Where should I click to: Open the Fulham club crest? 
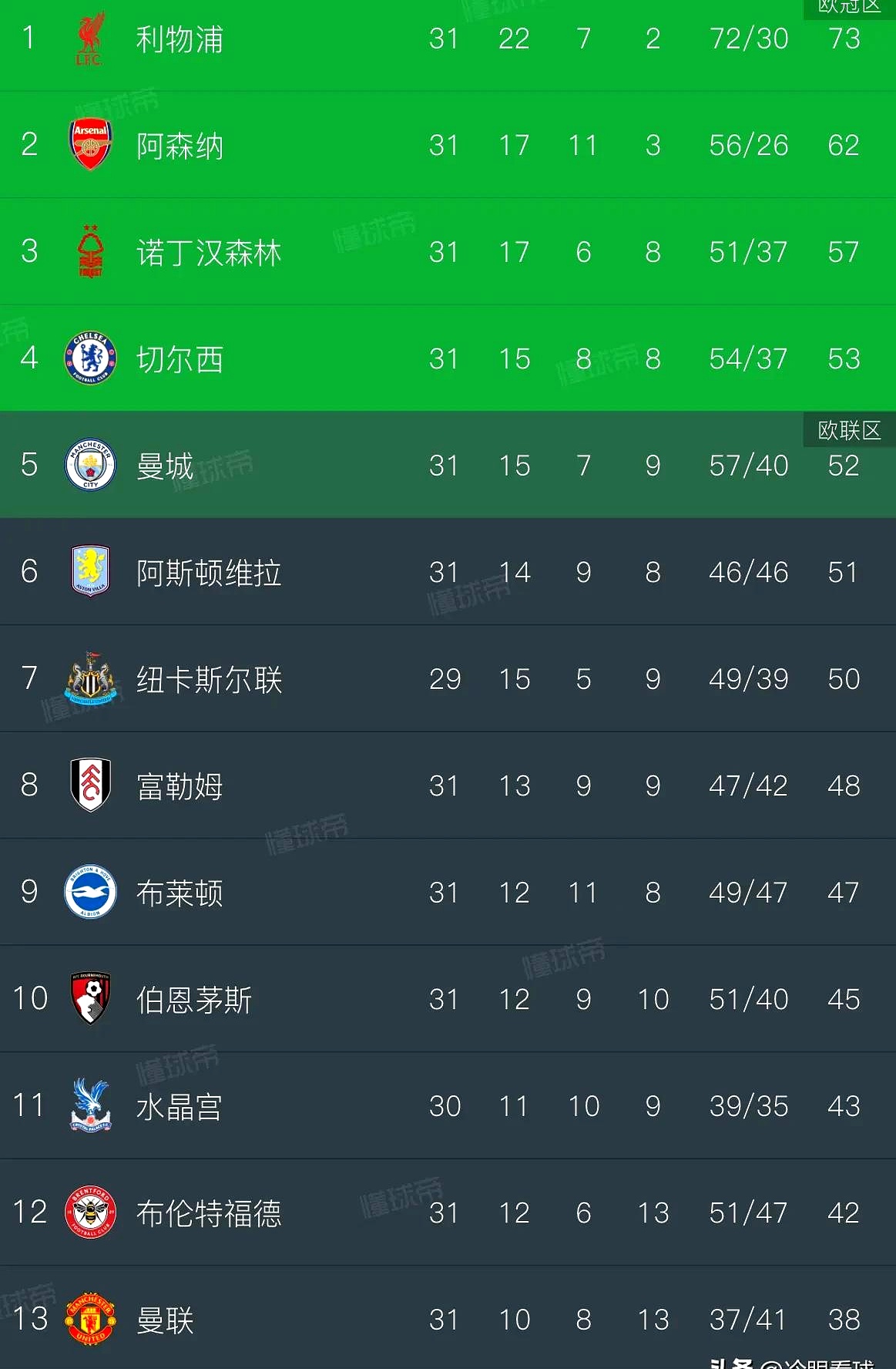90,785
